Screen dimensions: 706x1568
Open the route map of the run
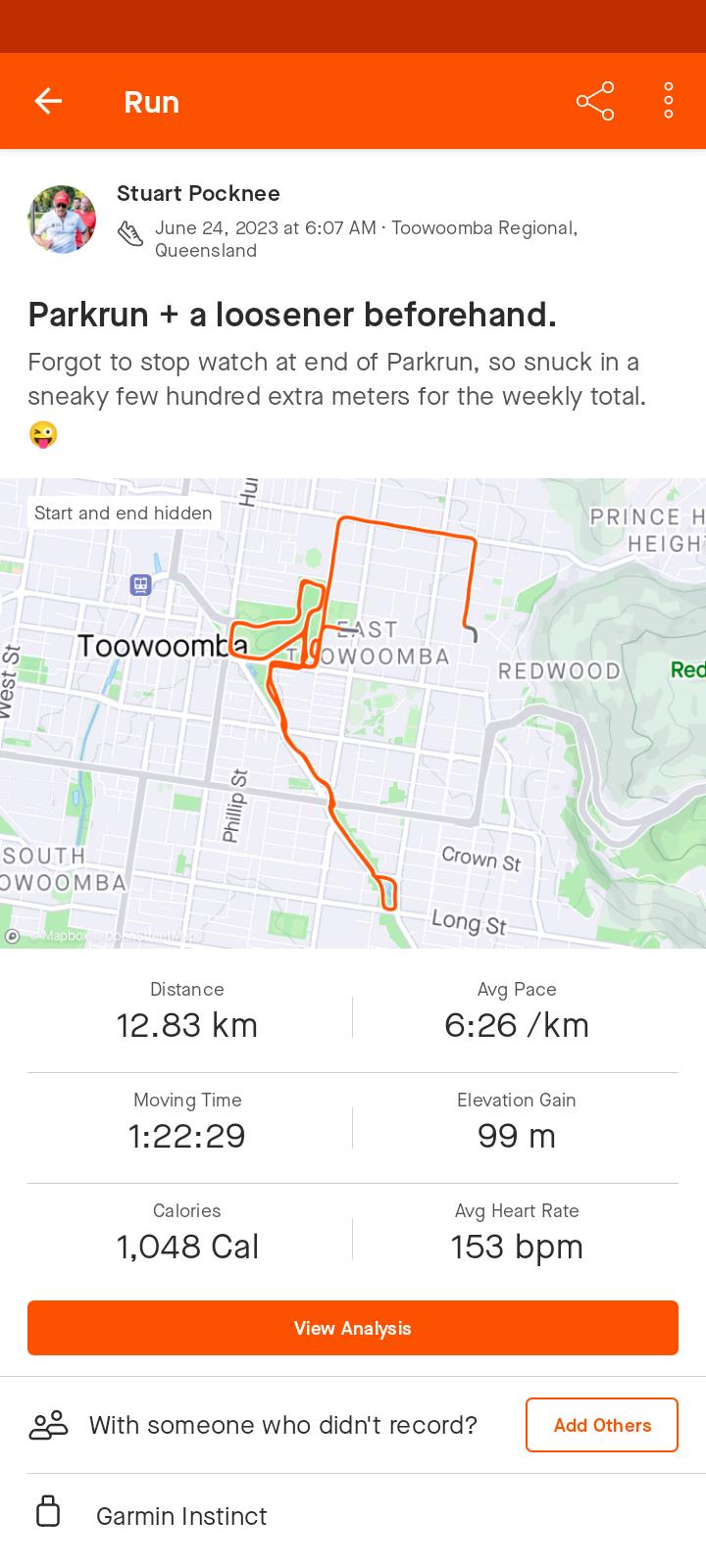353,712
